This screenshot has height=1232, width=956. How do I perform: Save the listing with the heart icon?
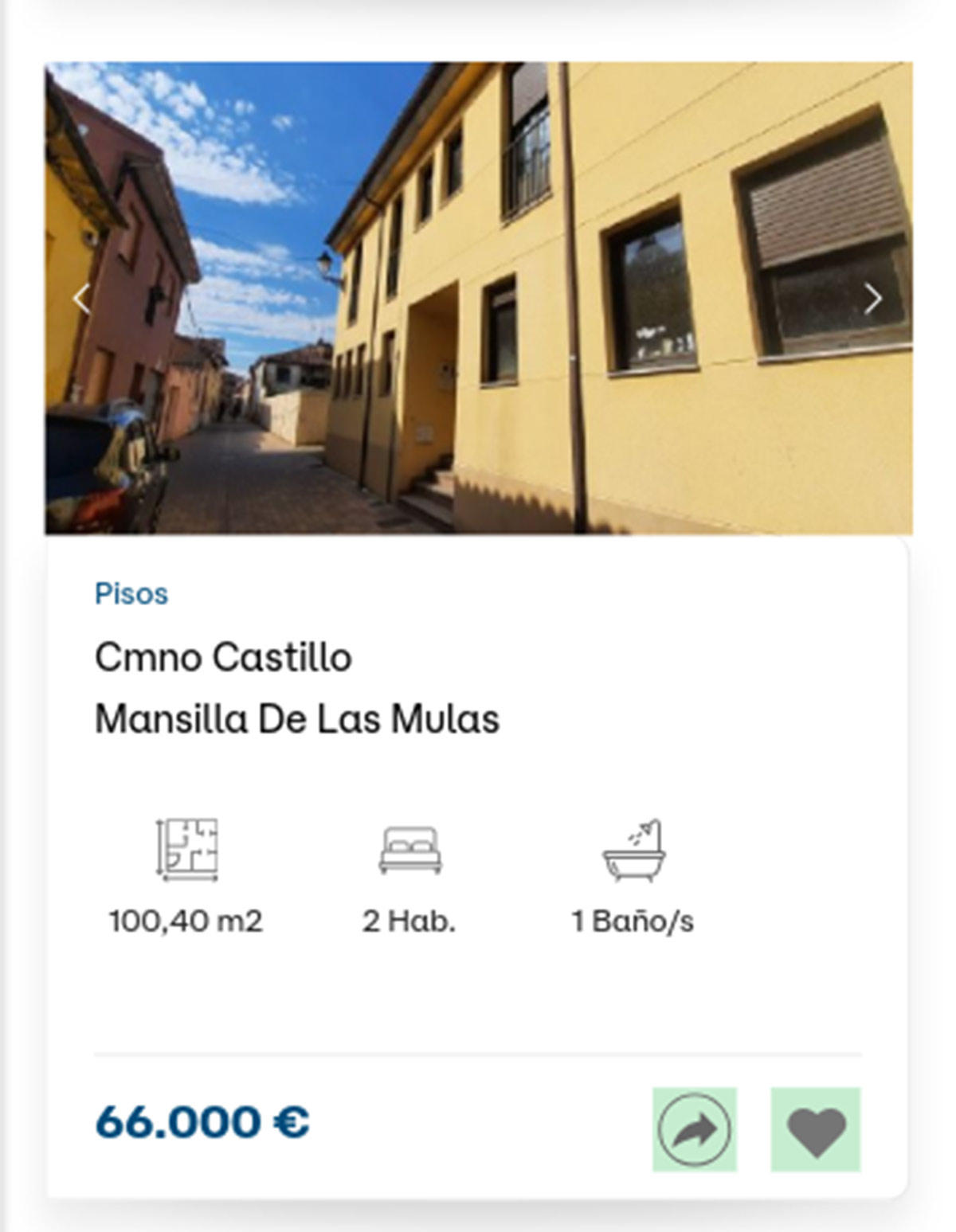click(816, 1129)
